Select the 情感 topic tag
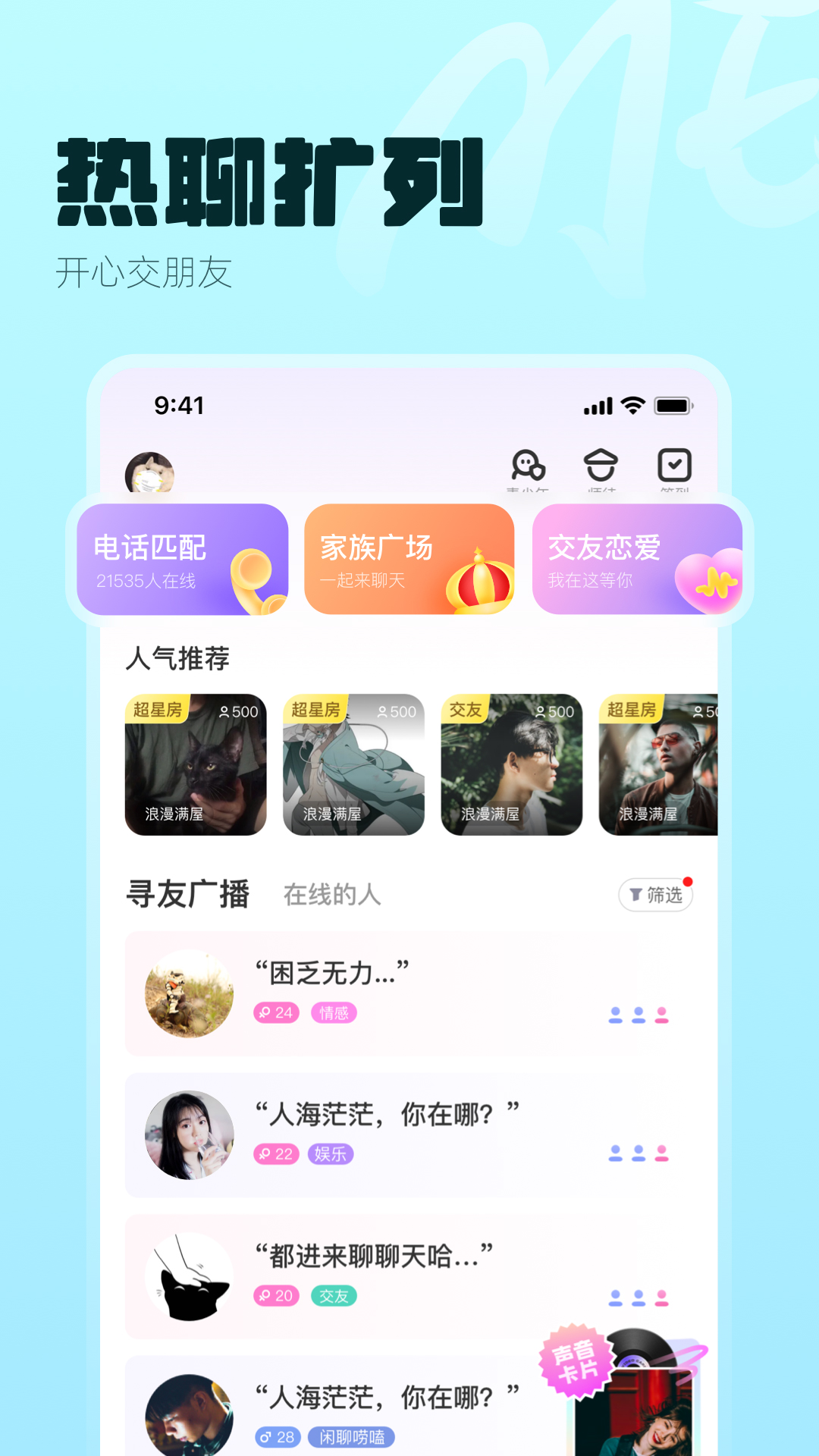This screenshot has height=1456, width=819. (x=334, y=1012)
